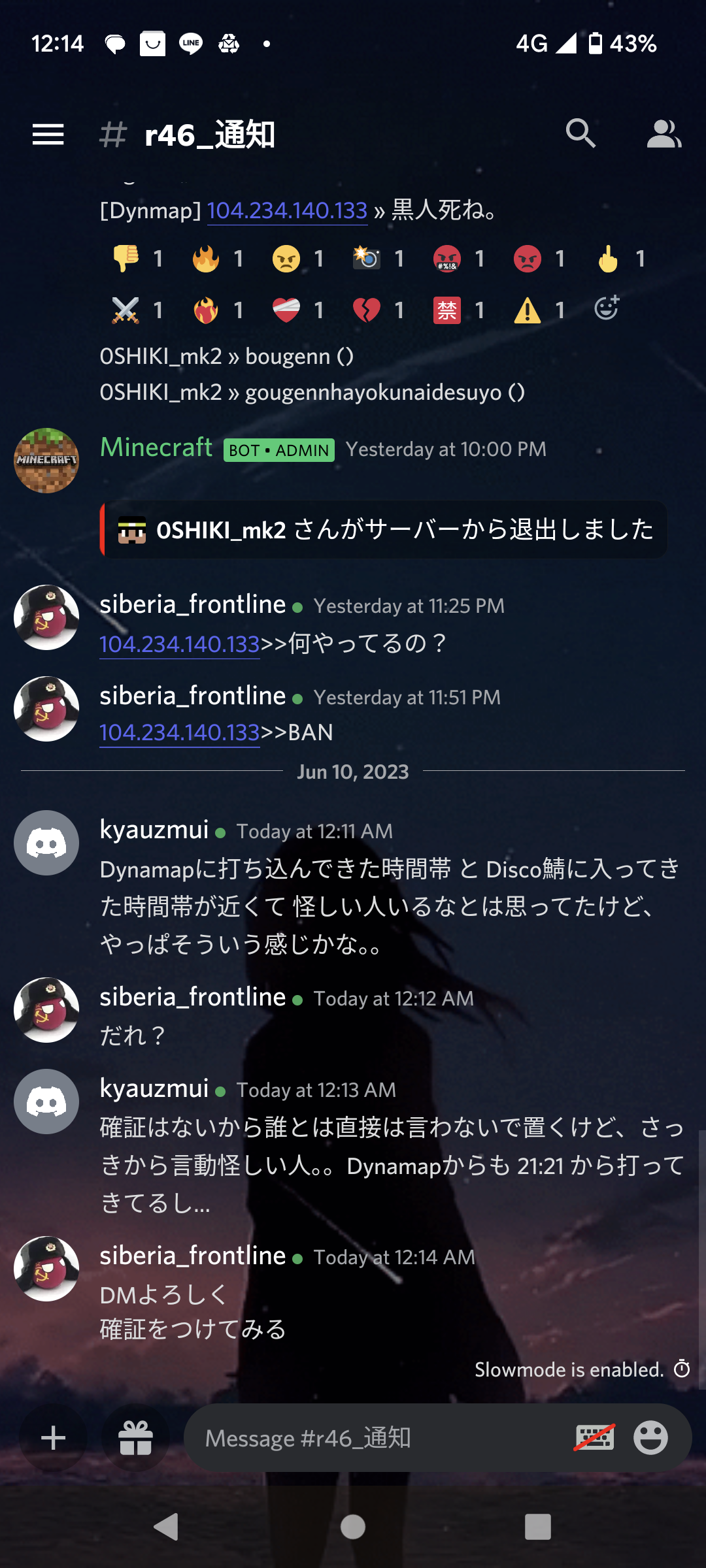This screenshot has width=706, height=1568.
Task: Tap the crossed-out keyboard icon
Action: click(594, 1438)
